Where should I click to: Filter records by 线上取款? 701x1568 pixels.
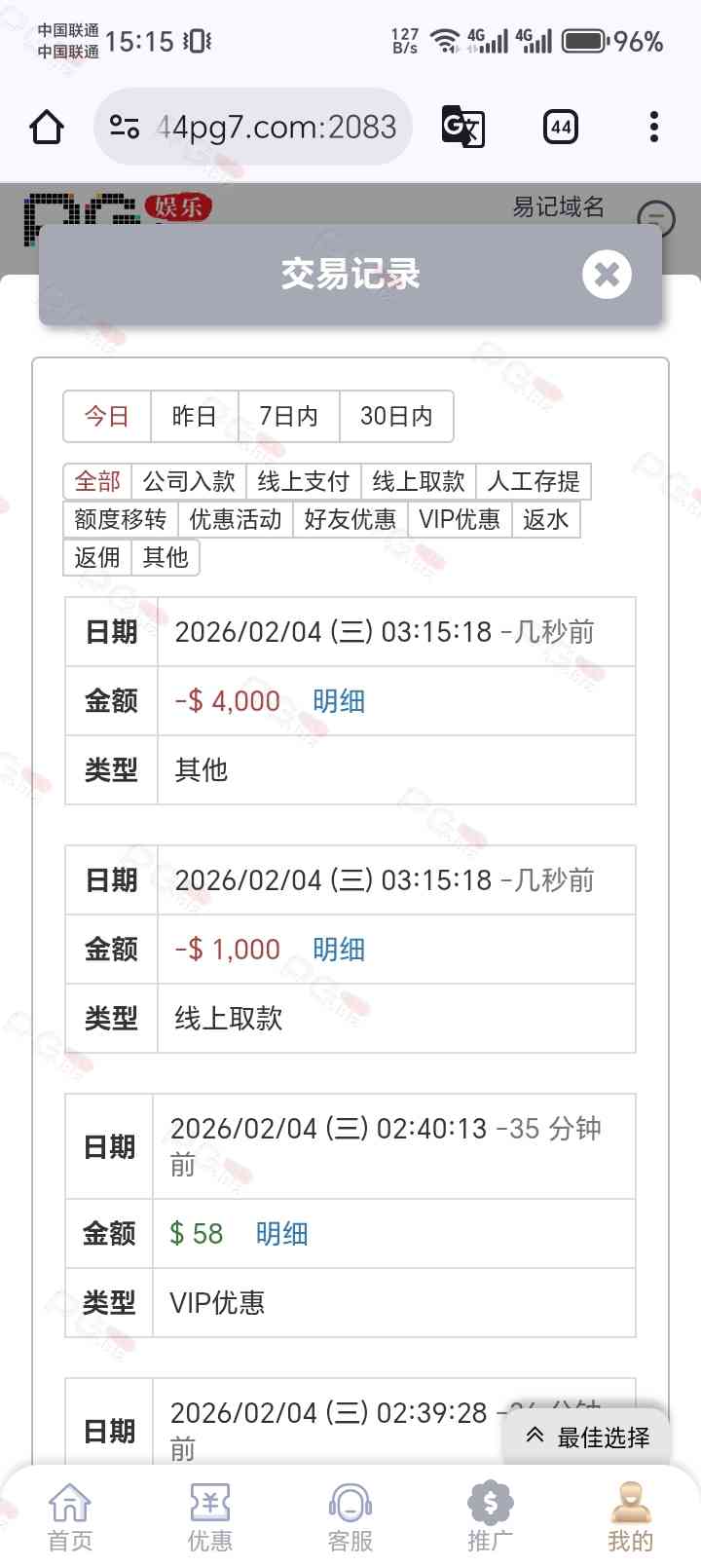coord(419,481)
